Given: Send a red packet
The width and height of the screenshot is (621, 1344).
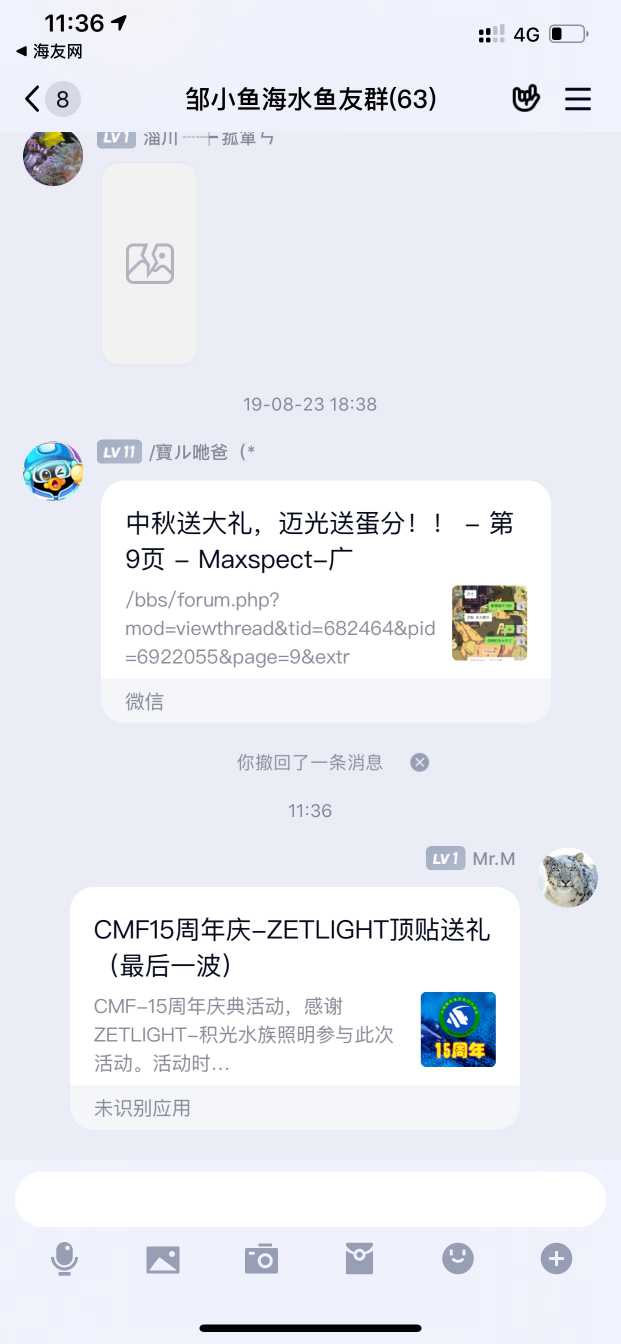Looking at the screenshot, I should click(x=359, y=1259).
